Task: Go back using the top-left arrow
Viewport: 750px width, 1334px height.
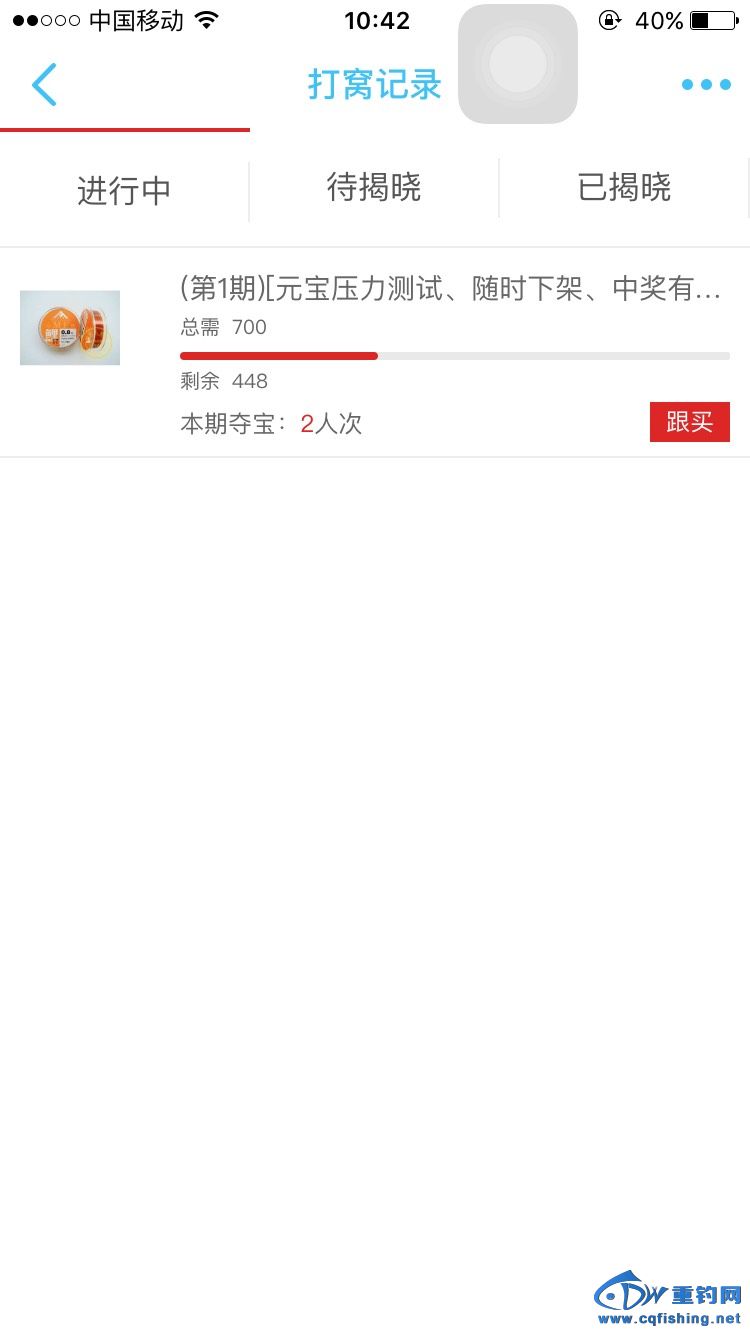Action: tap(44, 85)
